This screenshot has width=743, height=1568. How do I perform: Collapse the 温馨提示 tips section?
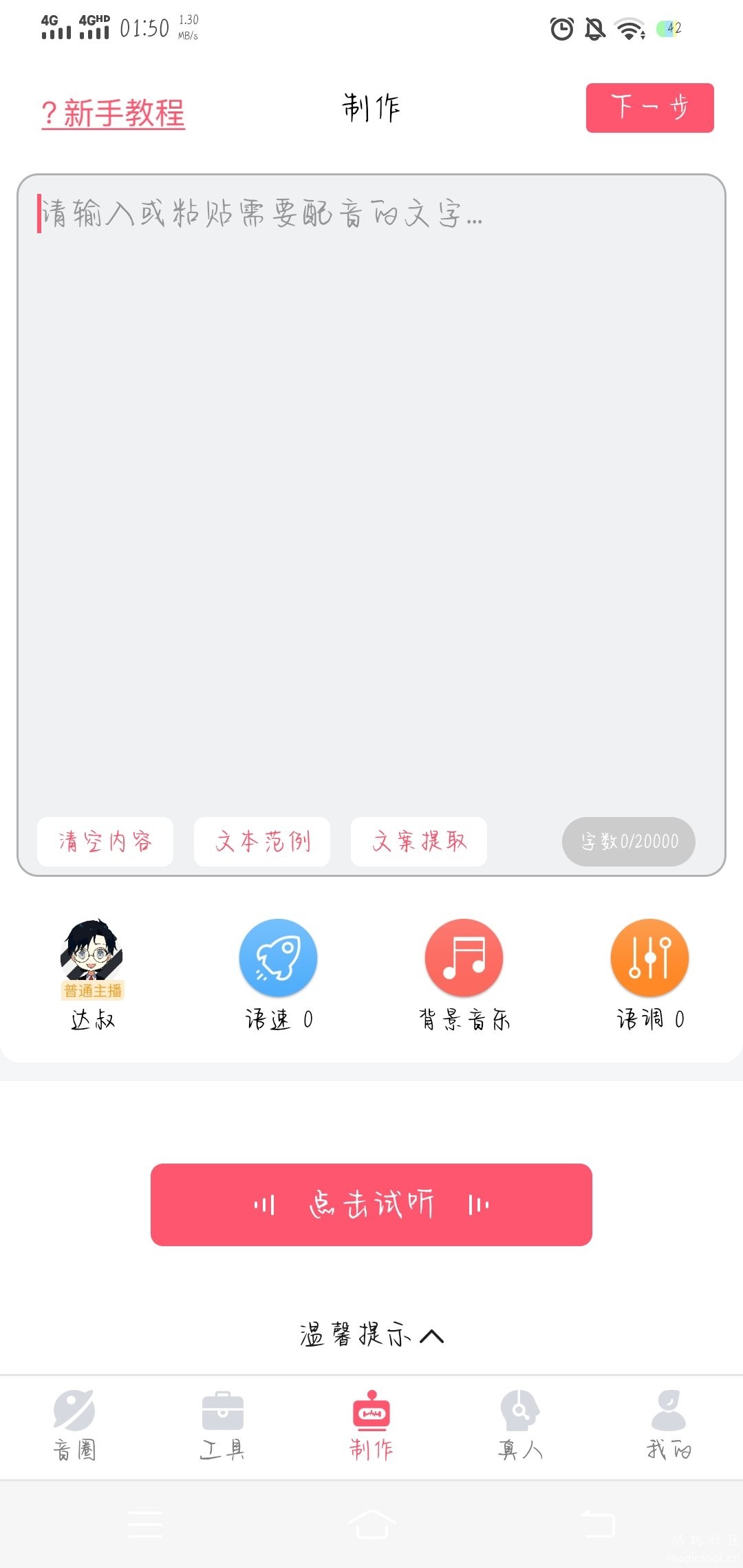[371, 1334]
